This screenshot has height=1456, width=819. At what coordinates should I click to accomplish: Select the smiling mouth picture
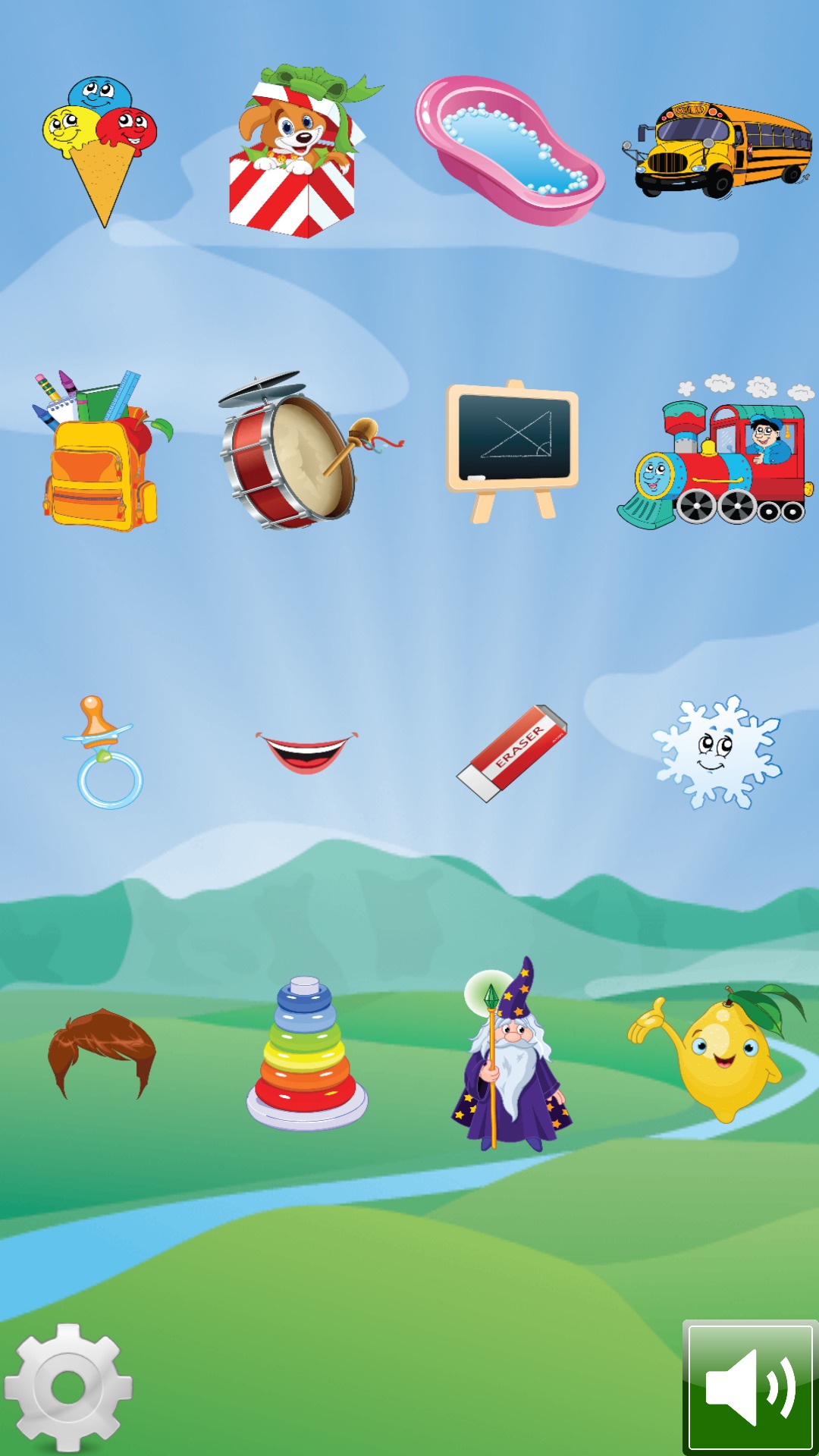306,752
